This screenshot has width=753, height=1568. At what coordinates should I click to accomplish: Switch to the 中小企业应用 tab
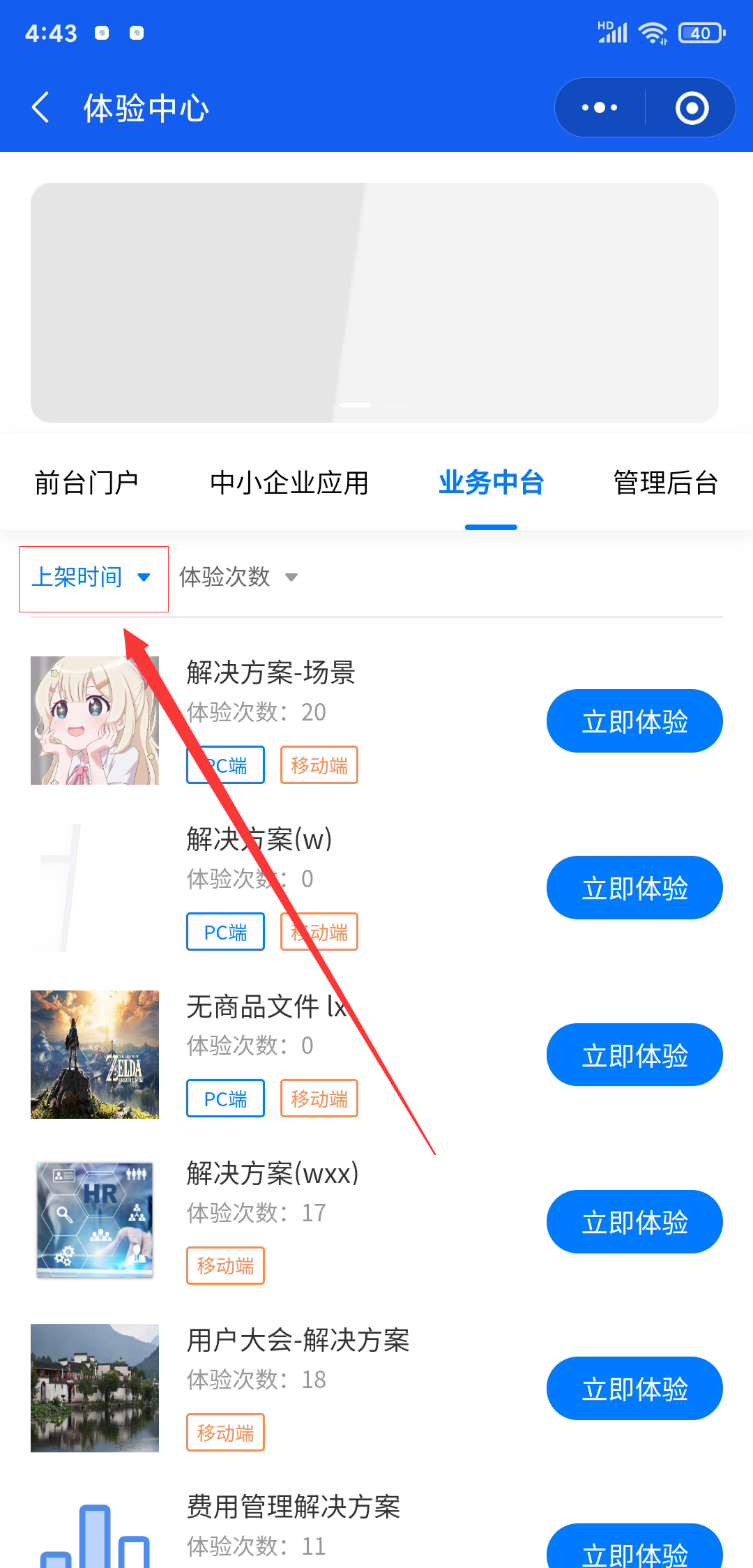(x=289, y=483)
